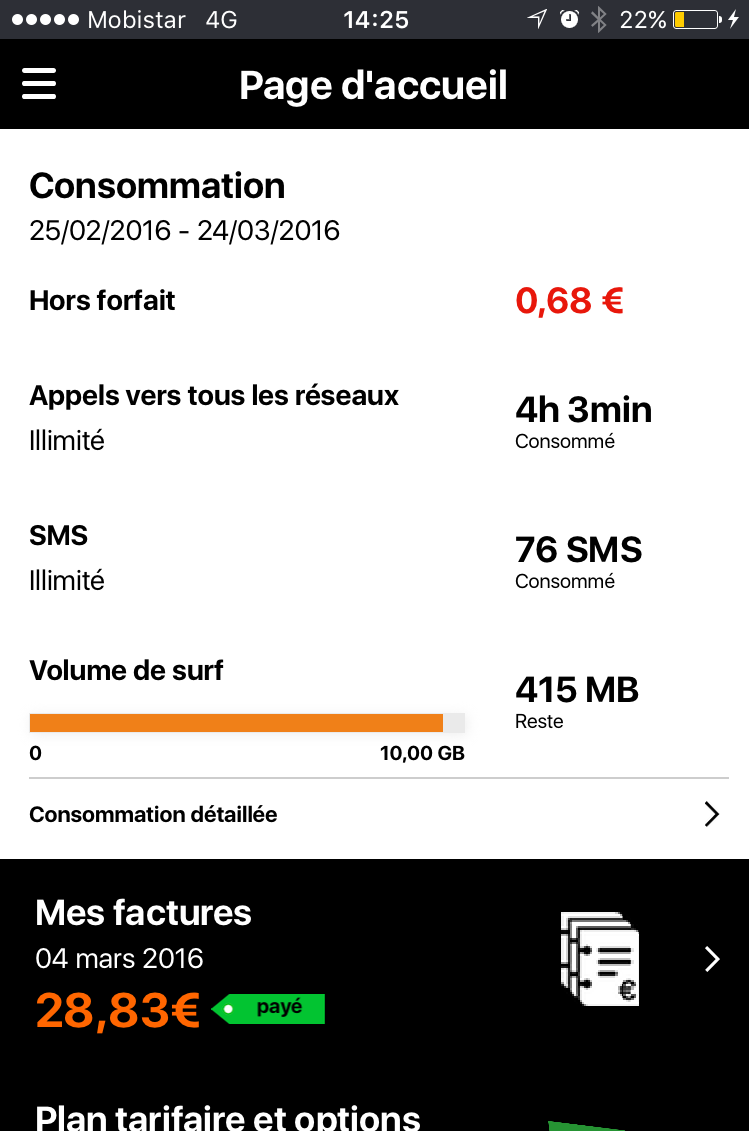Open the hamburger navigation menu
The height and width of the screenshot is (1131, 749).
(39, 84)
